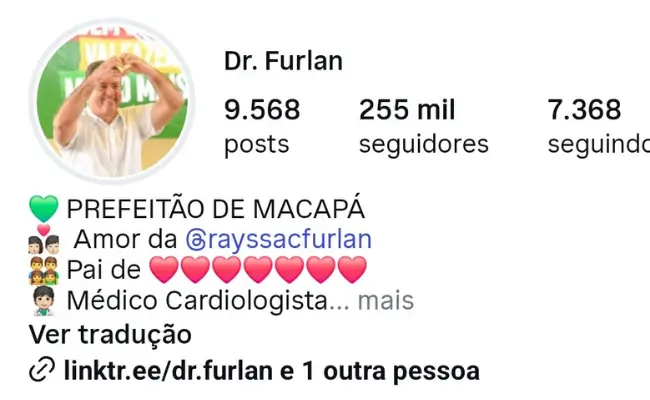Open Dr. Furlan's profile picture
650x400 pixels.
tap(110, 102)
